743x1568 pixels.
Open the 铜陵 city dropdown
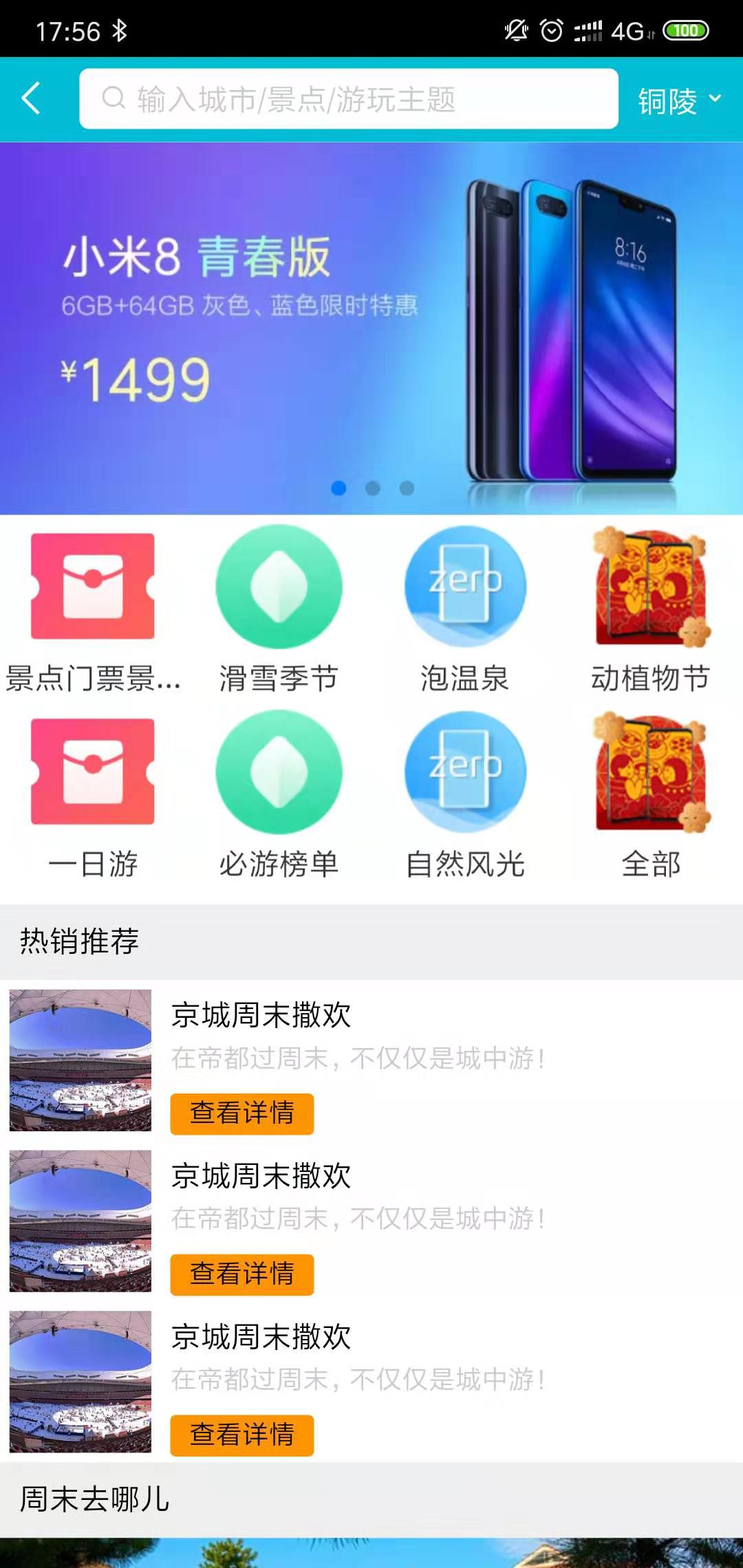[x=678, y=100]
